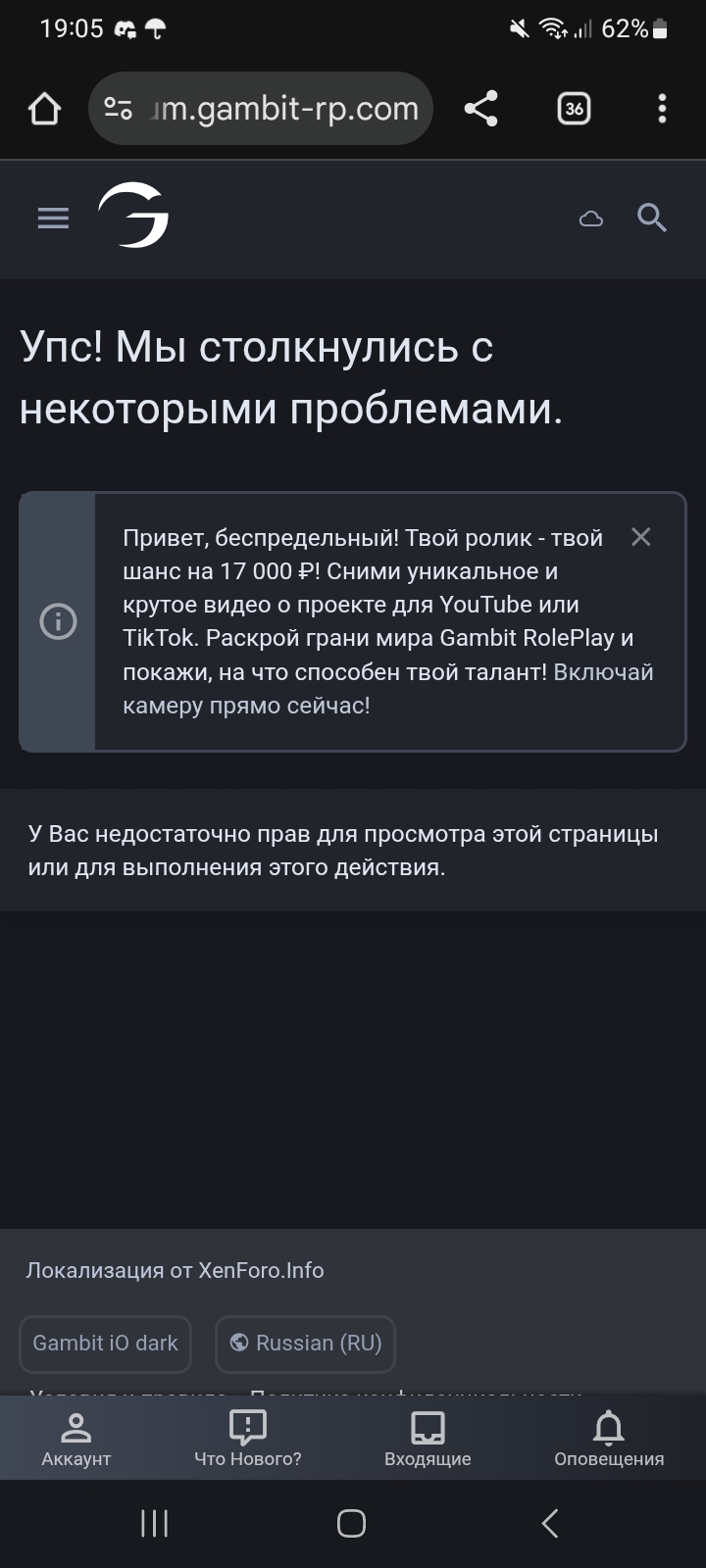706x1568 pixels.
Task: Go back using the system back button
Action: pos(550,1523)
